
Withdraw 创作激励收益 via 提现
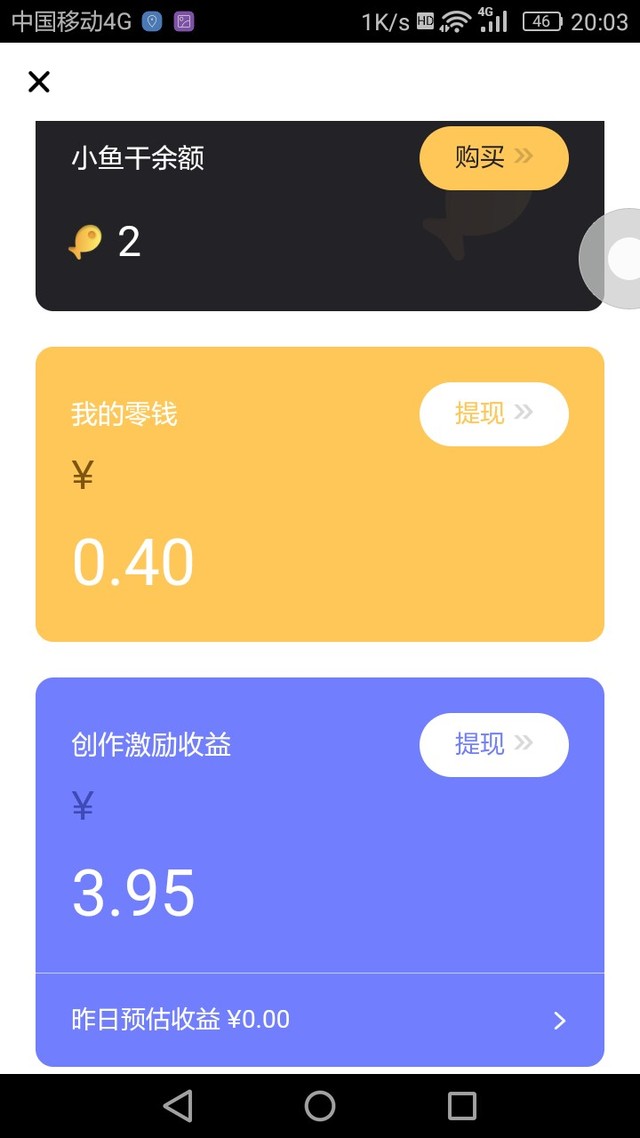click(493, 744)
